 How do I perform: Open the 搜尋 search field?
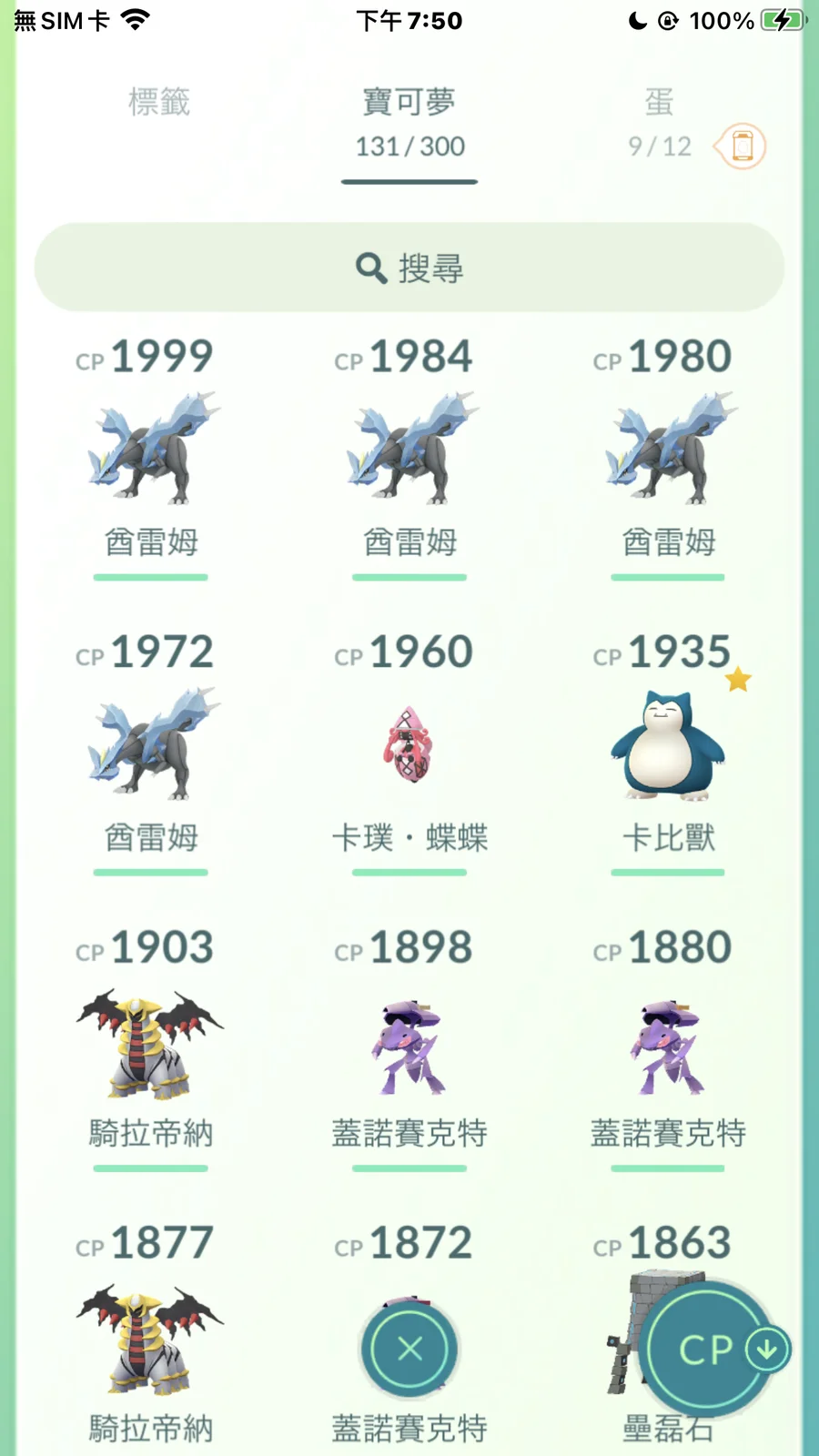click(x=409, y=268)
